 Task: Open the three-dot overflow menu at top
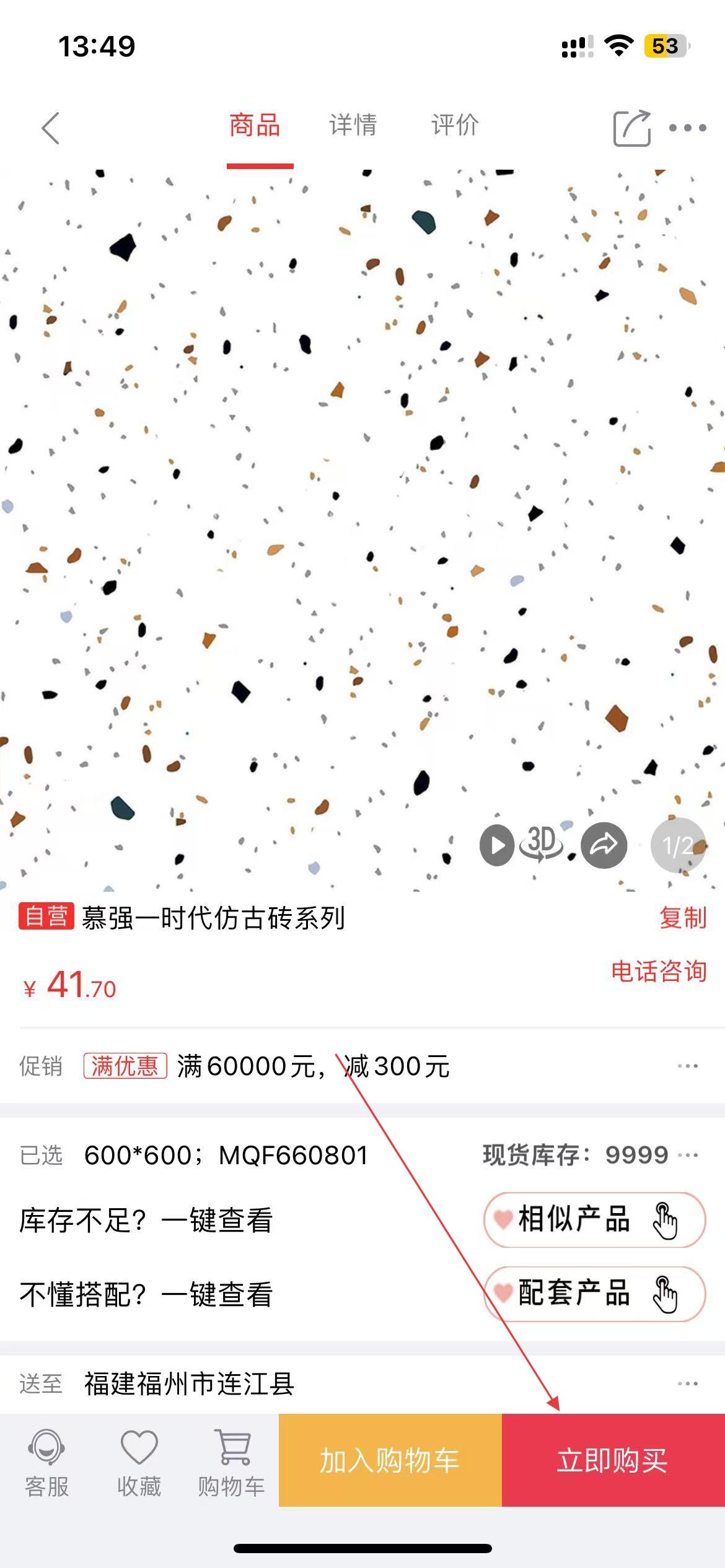(x=687, y=128)
